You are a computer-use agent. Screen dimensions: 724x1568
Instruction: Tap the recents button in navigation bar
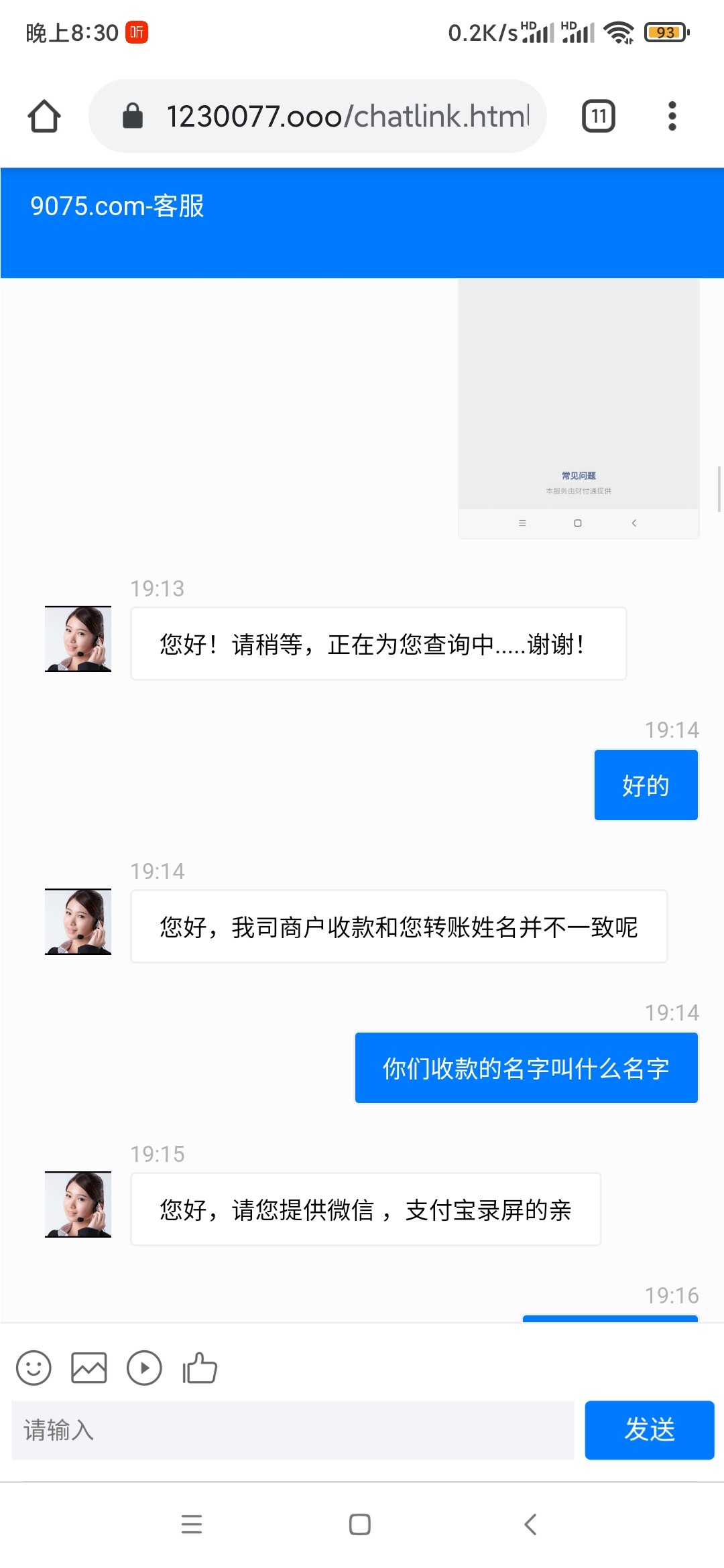pyautogui.click(x=192, y=1525)
